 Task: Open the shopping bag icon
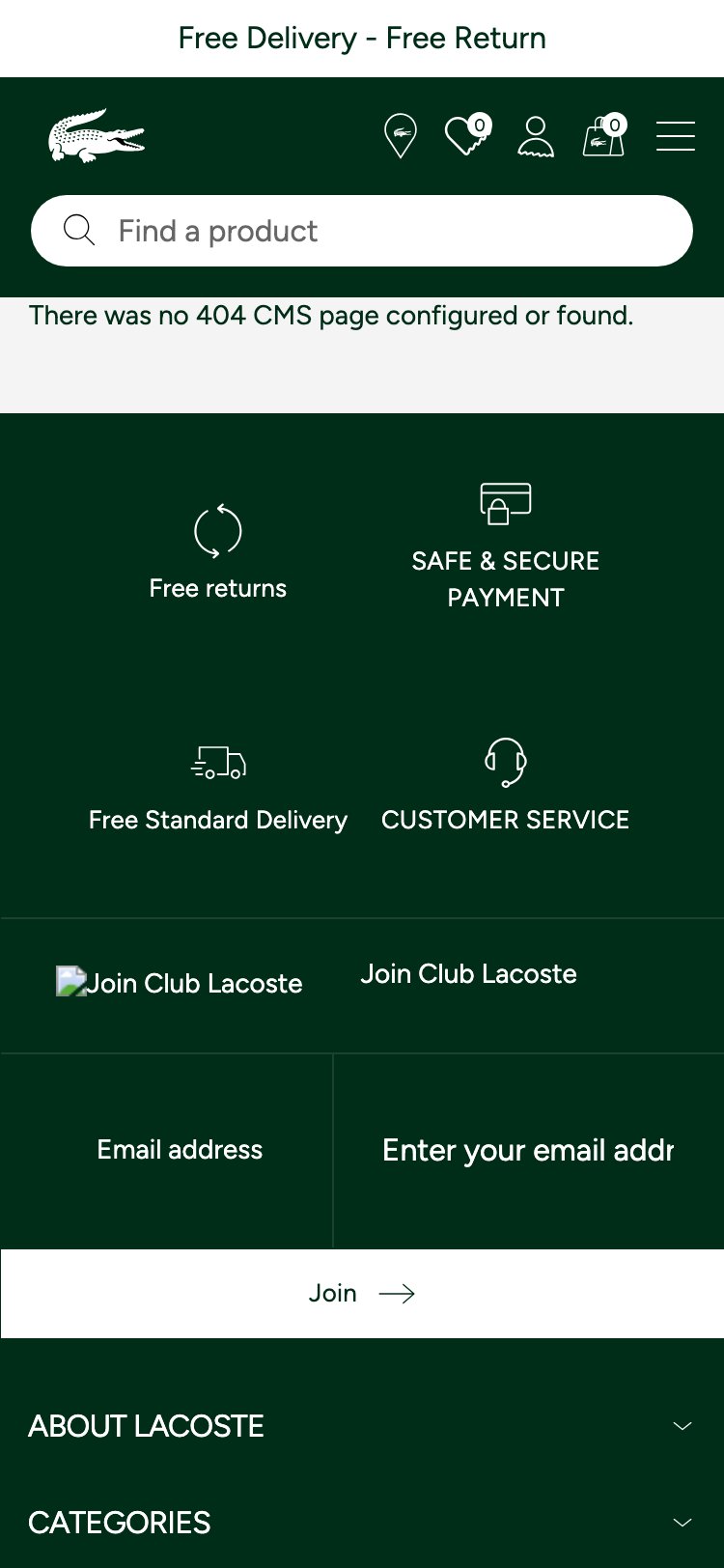[603, 135]
